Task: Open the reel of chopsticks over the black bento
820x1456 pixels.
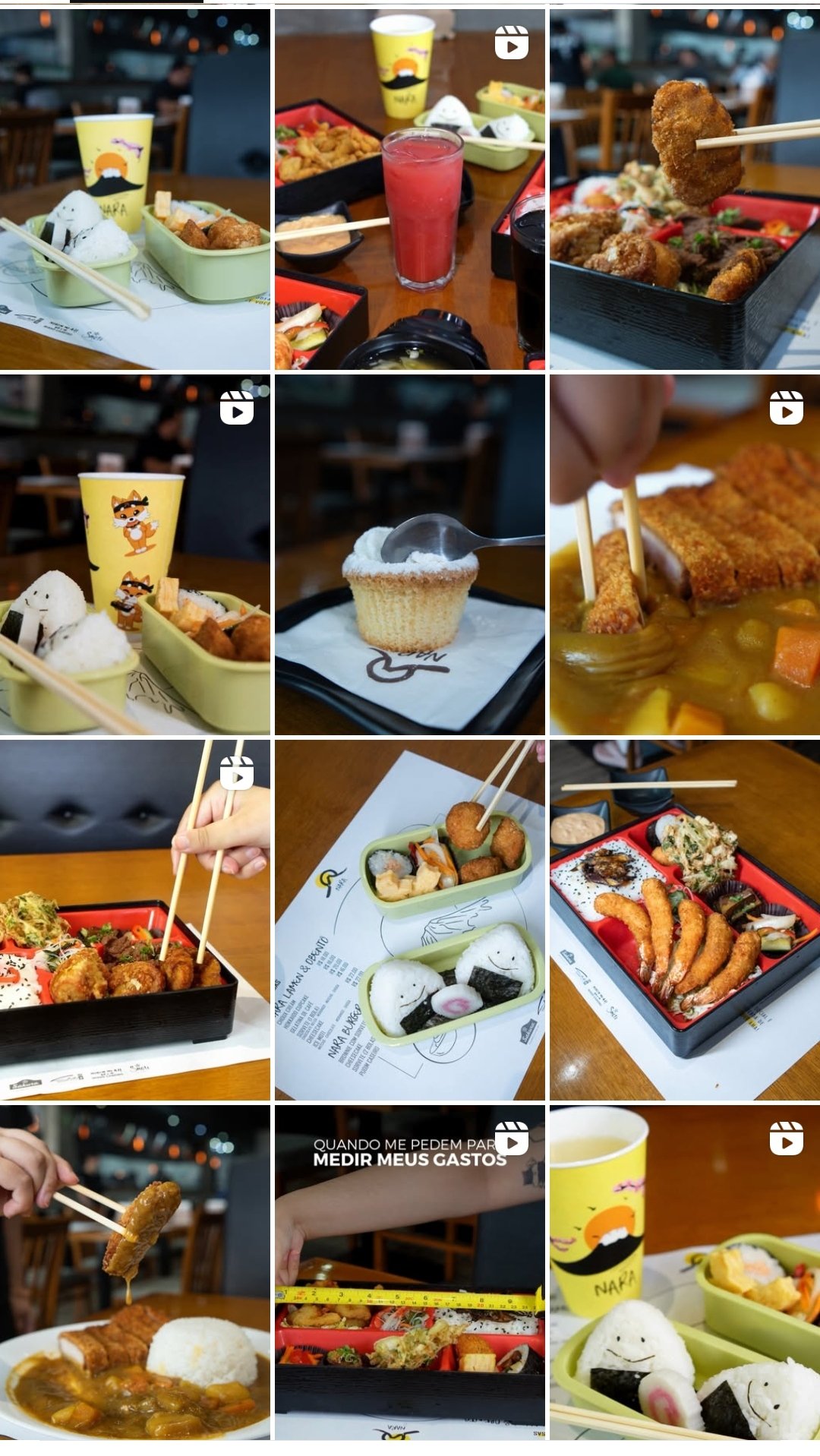Action: point(134,920)
